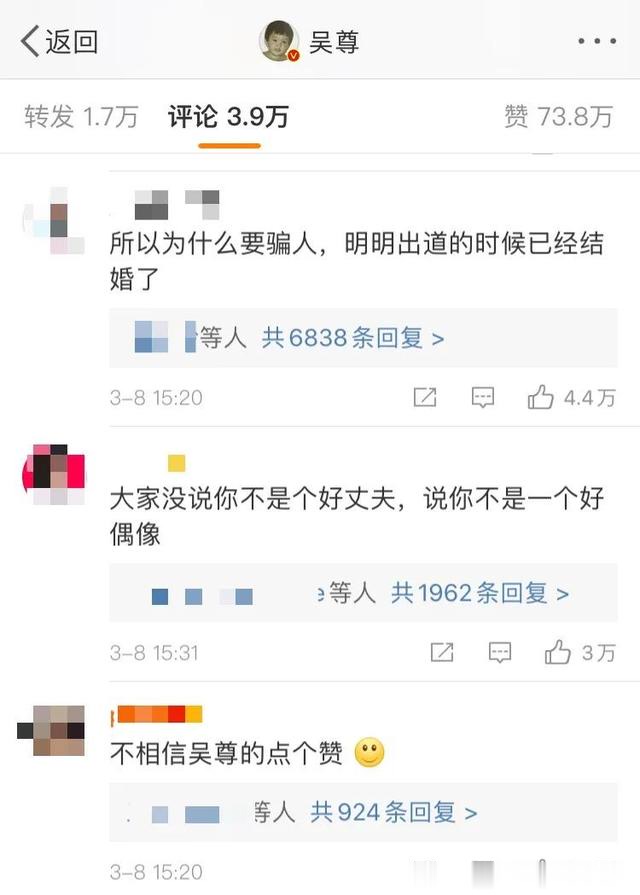Switch to the 转发 1.7万 tab
Viewport: 640px width, 895px height.
[x=81, y=117]
